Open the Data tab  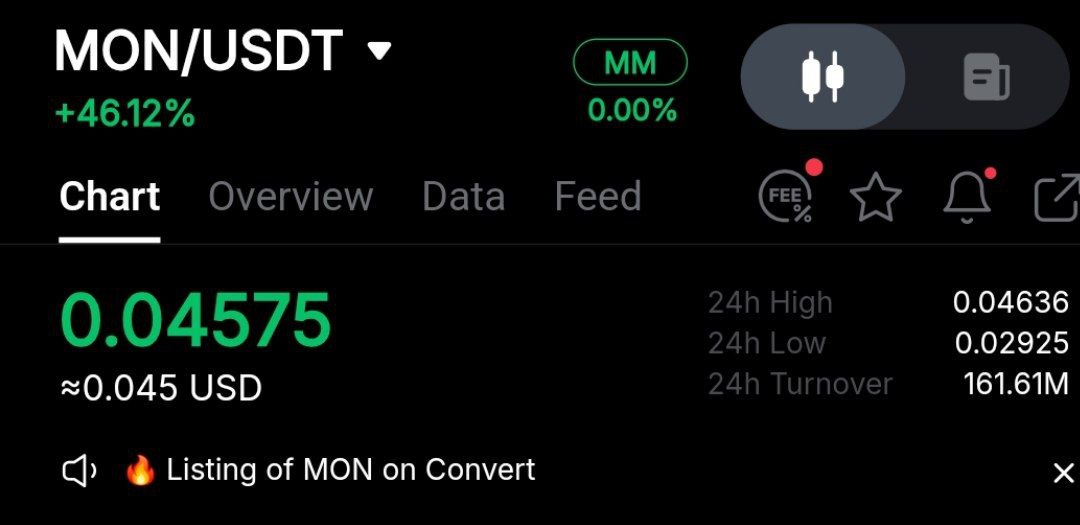(x=463, y=196)
